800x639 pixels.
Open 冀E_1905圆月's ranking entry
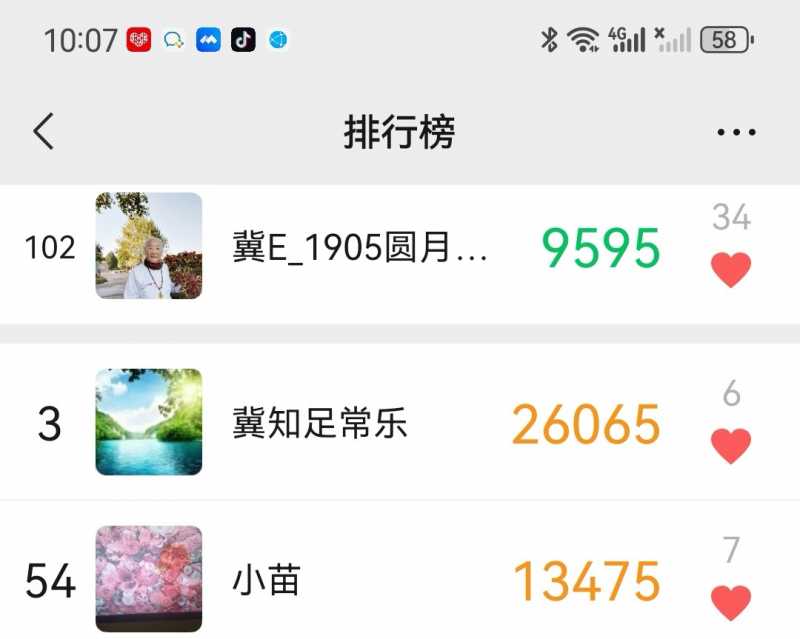click(360, 248)
